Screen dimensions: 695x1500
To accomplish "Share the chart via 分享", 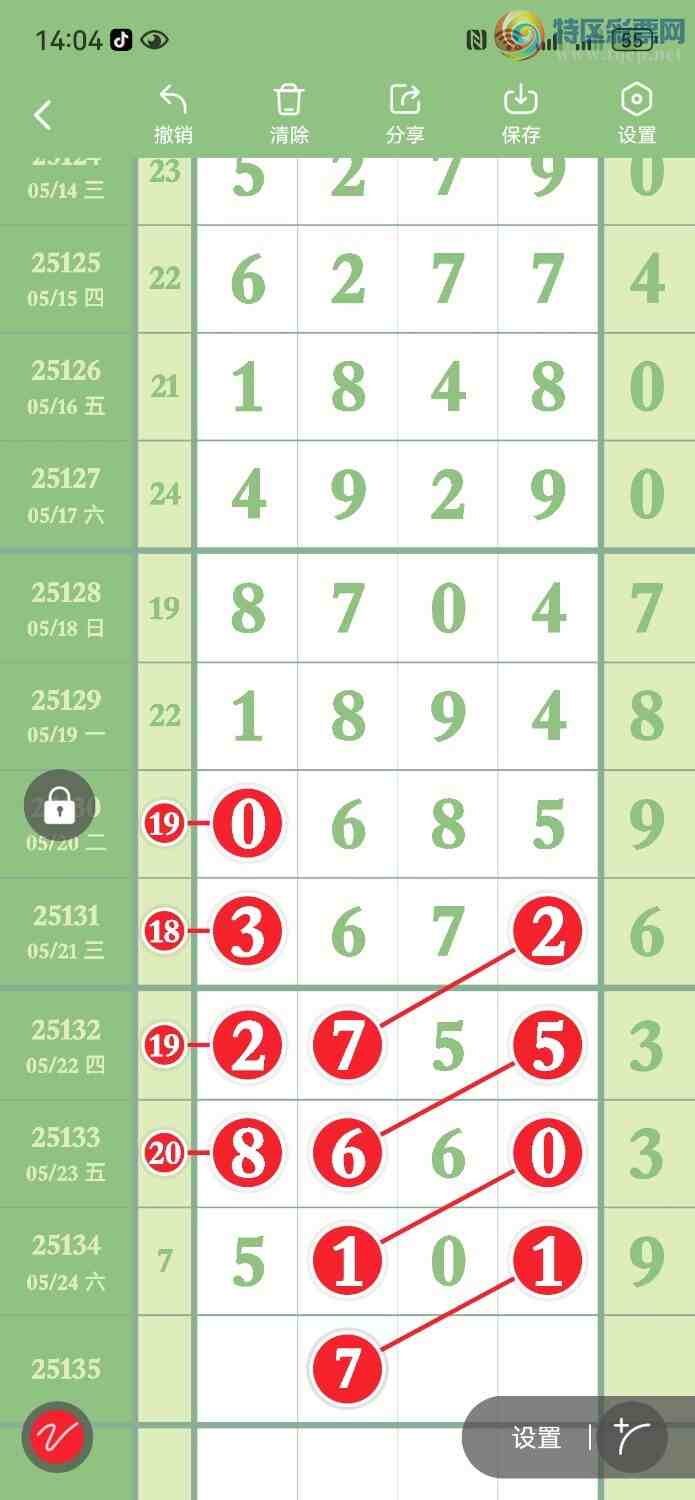I will pos(405,114).
